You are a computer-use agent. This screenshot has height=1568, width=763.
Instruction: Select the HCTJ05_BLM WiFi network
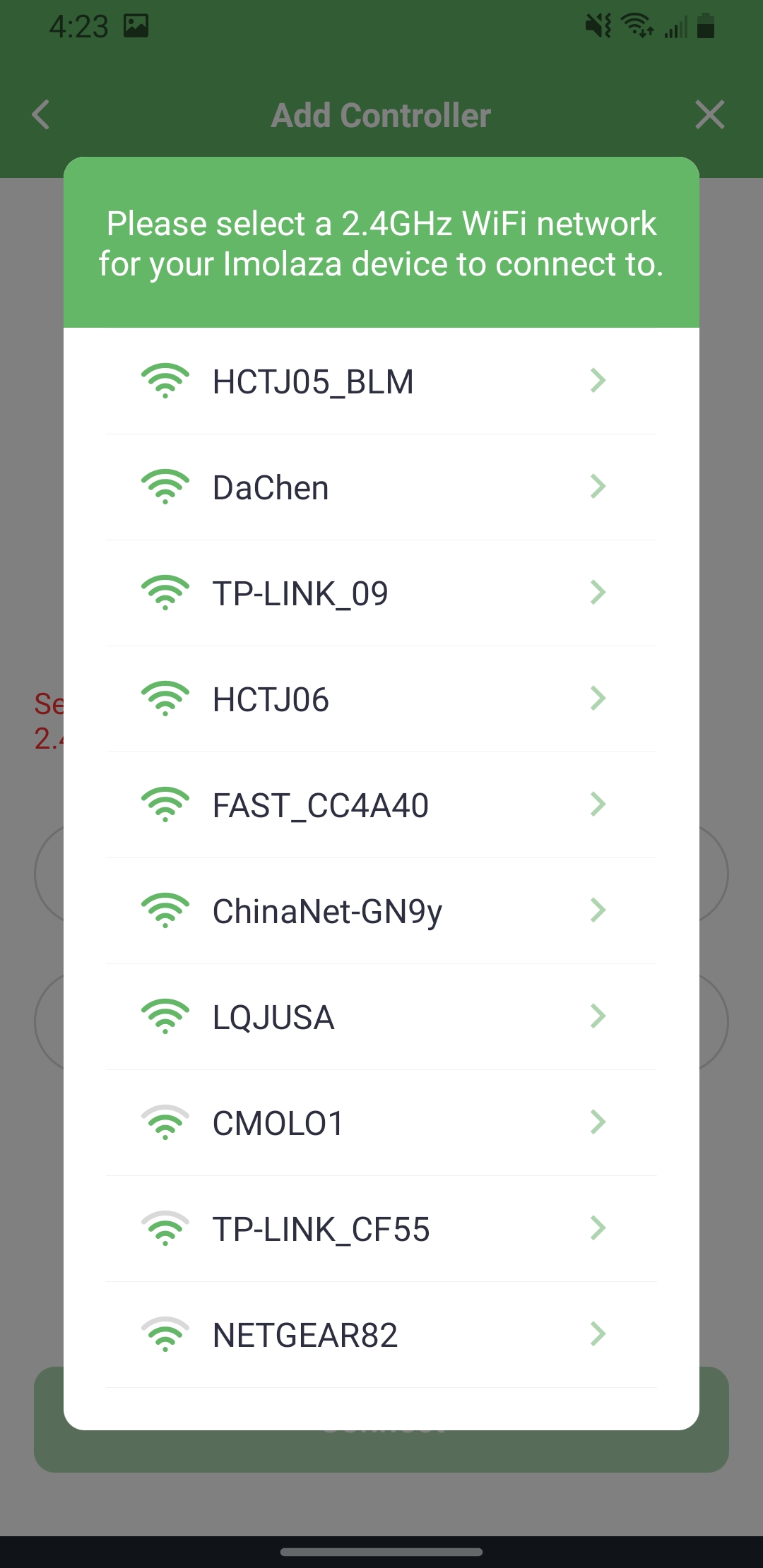pos(381,381)
